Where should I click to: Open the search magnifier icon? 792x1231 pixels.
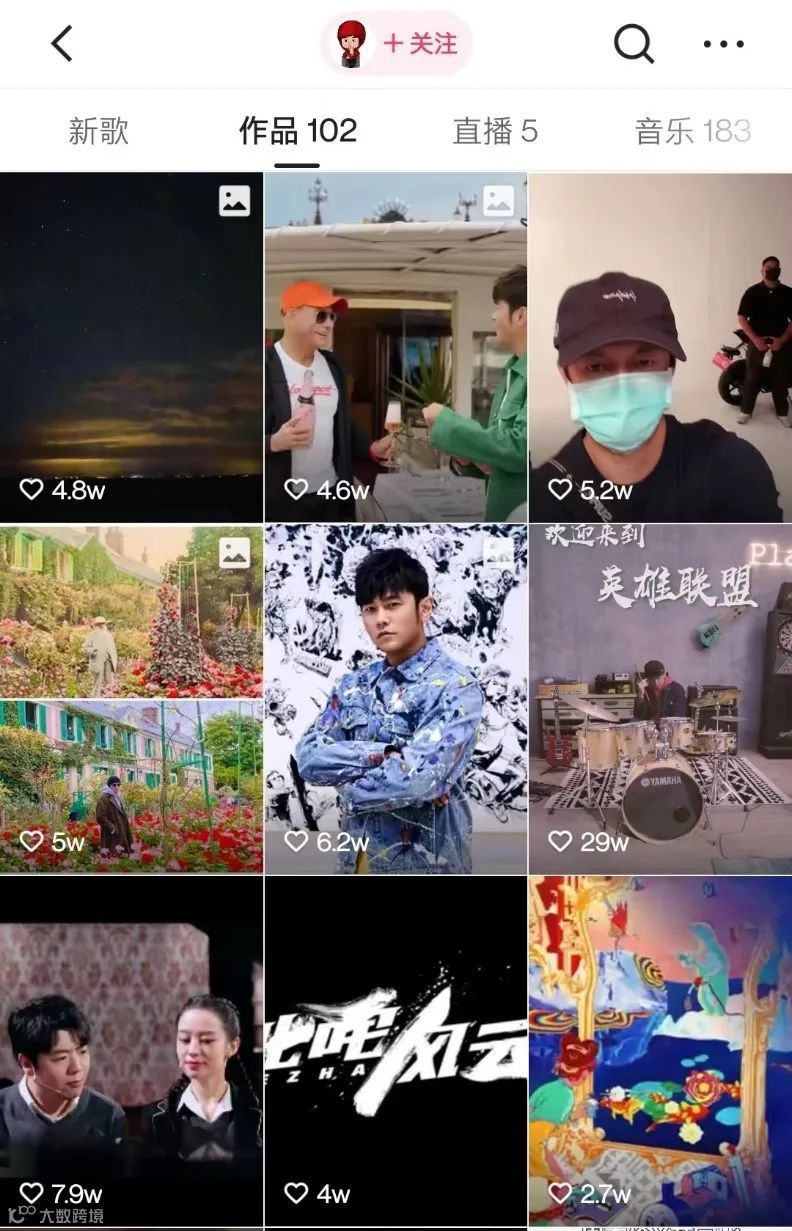(633, 44)
